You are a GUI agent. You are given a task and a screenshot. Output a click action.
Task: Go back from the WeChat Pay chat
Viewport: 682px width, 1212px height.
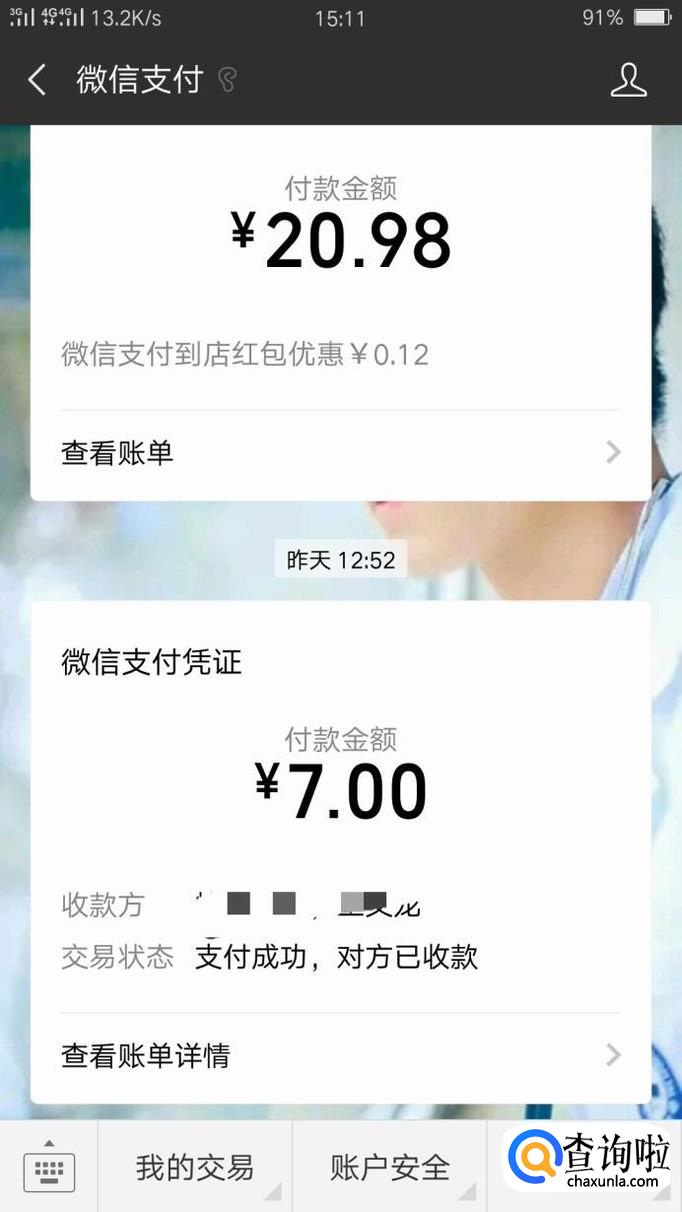(38, 80)
